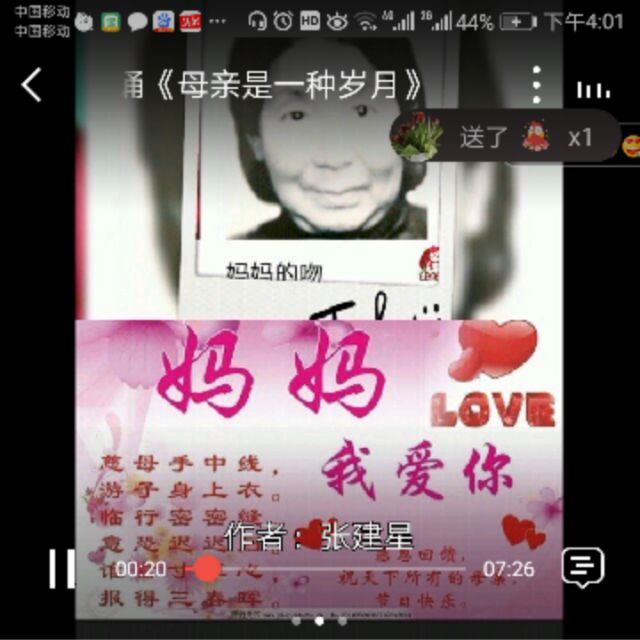
Task: Tap the red playback progress knob
Action: pyautogui.click(x=207, y=568)
